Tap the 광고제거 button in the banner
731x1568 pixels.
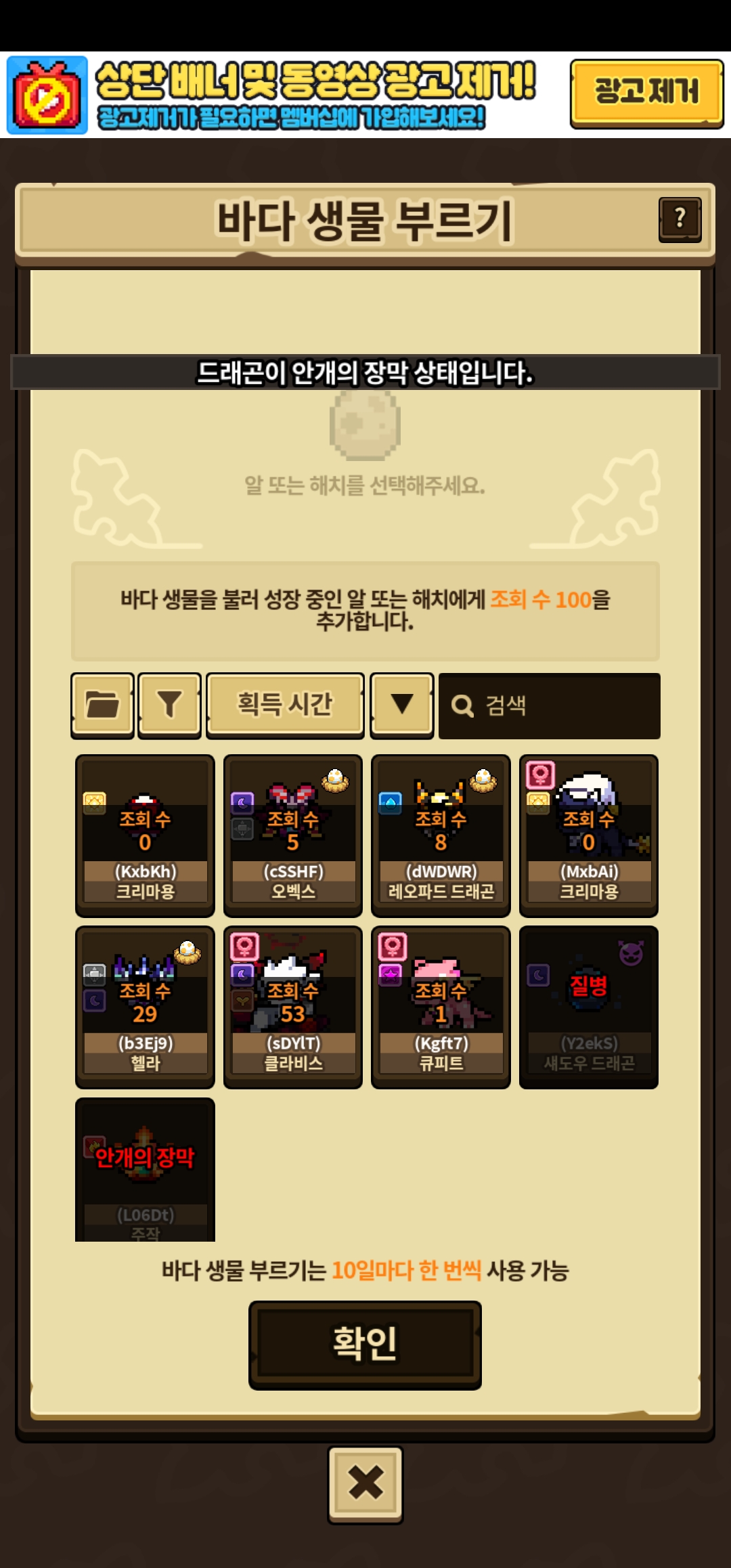point(646,93)
